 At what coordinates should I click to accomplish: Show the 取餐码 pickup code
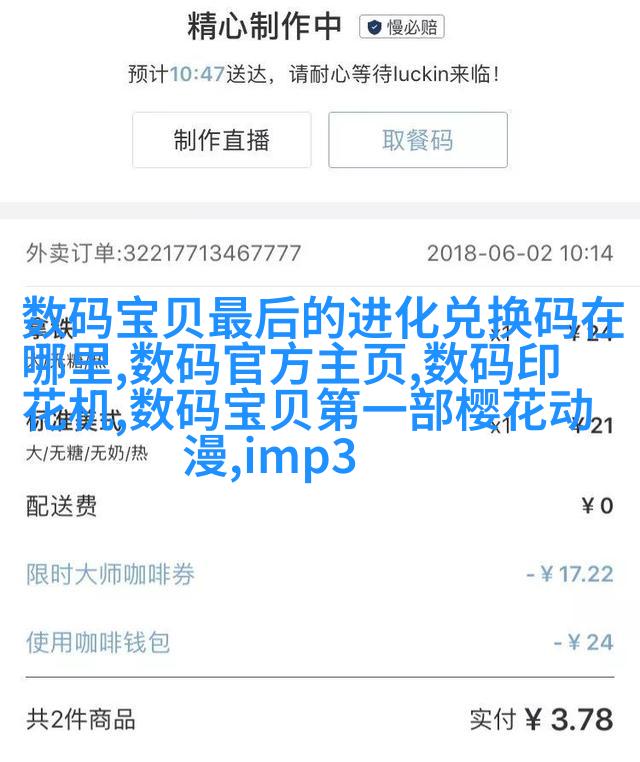418,140
